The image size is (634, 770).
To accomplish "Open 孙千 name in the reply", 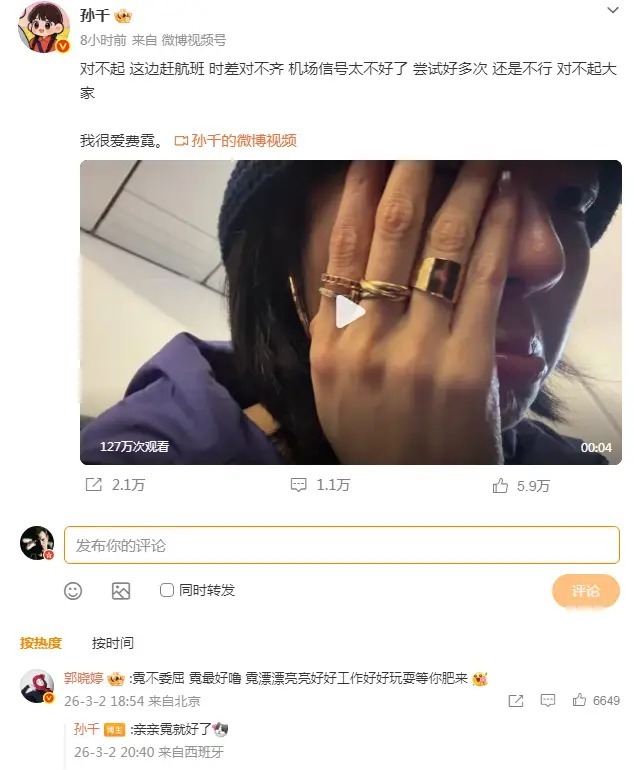I will pyautogui.click(x=87, y=729).
